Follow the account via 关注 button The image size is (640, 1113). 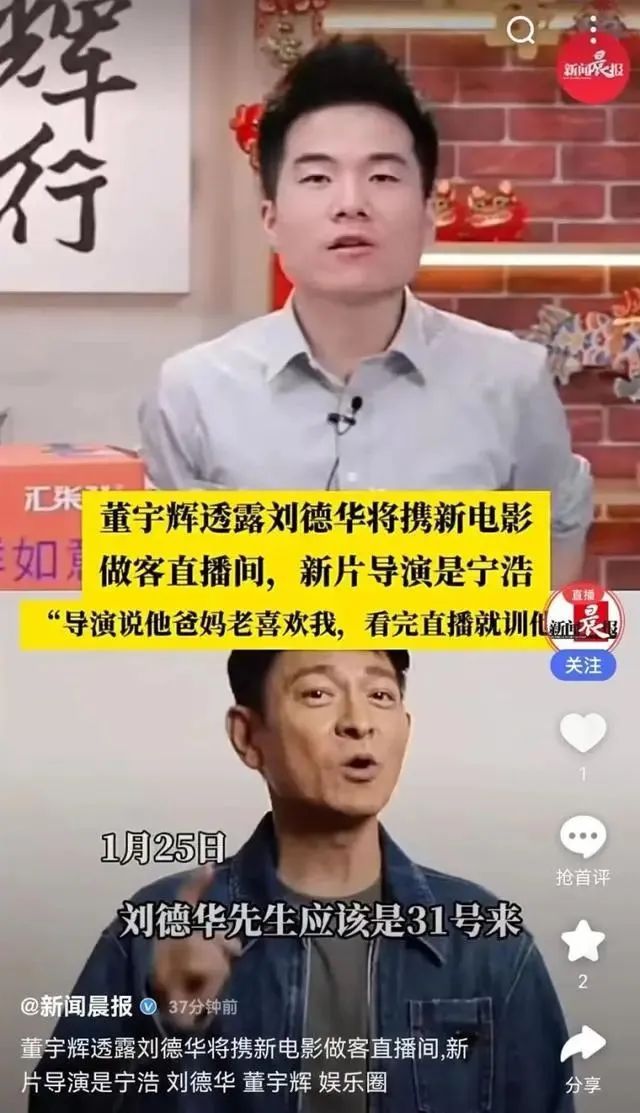coord(583,665)
